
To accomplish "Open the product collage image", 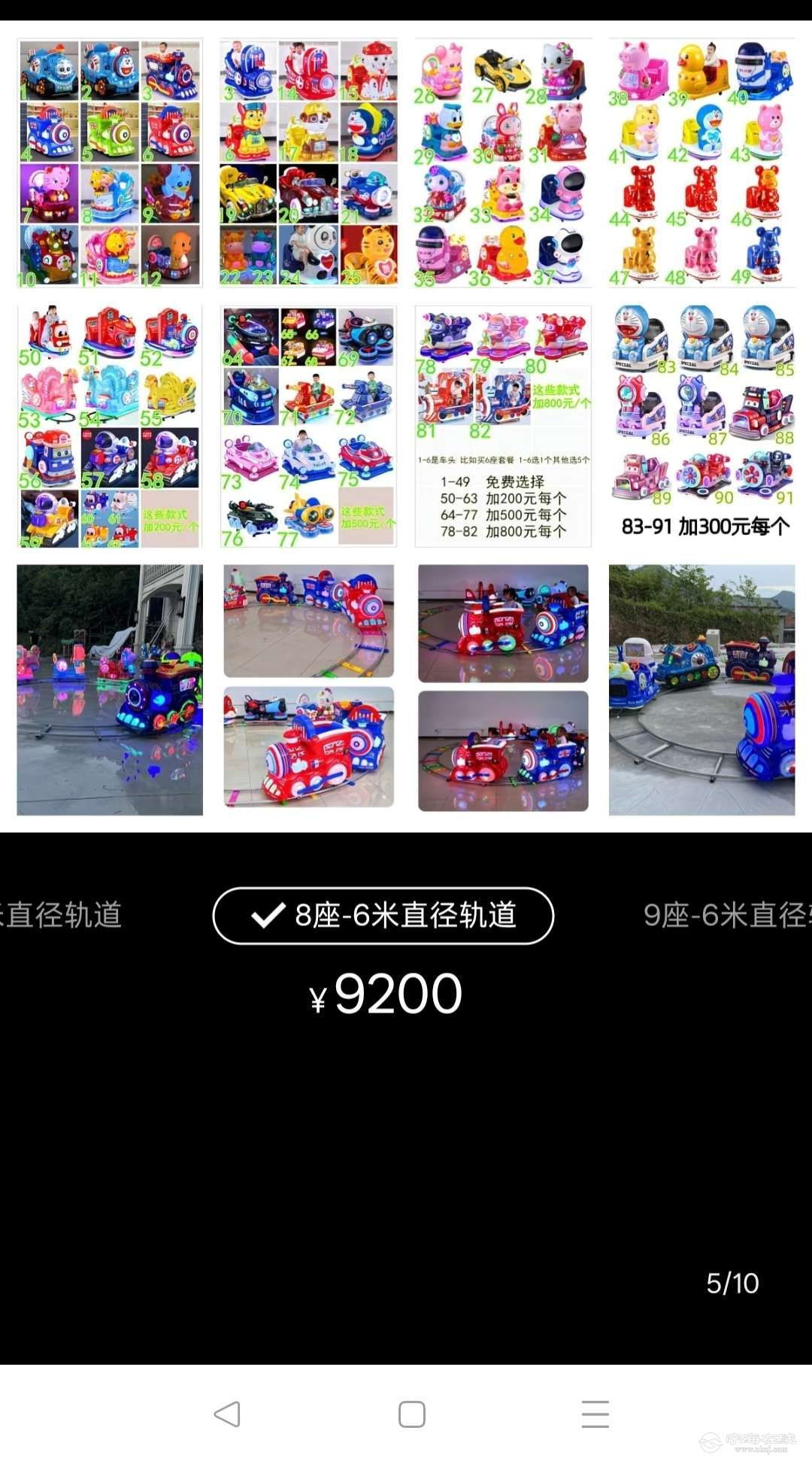I will [406, 426].
